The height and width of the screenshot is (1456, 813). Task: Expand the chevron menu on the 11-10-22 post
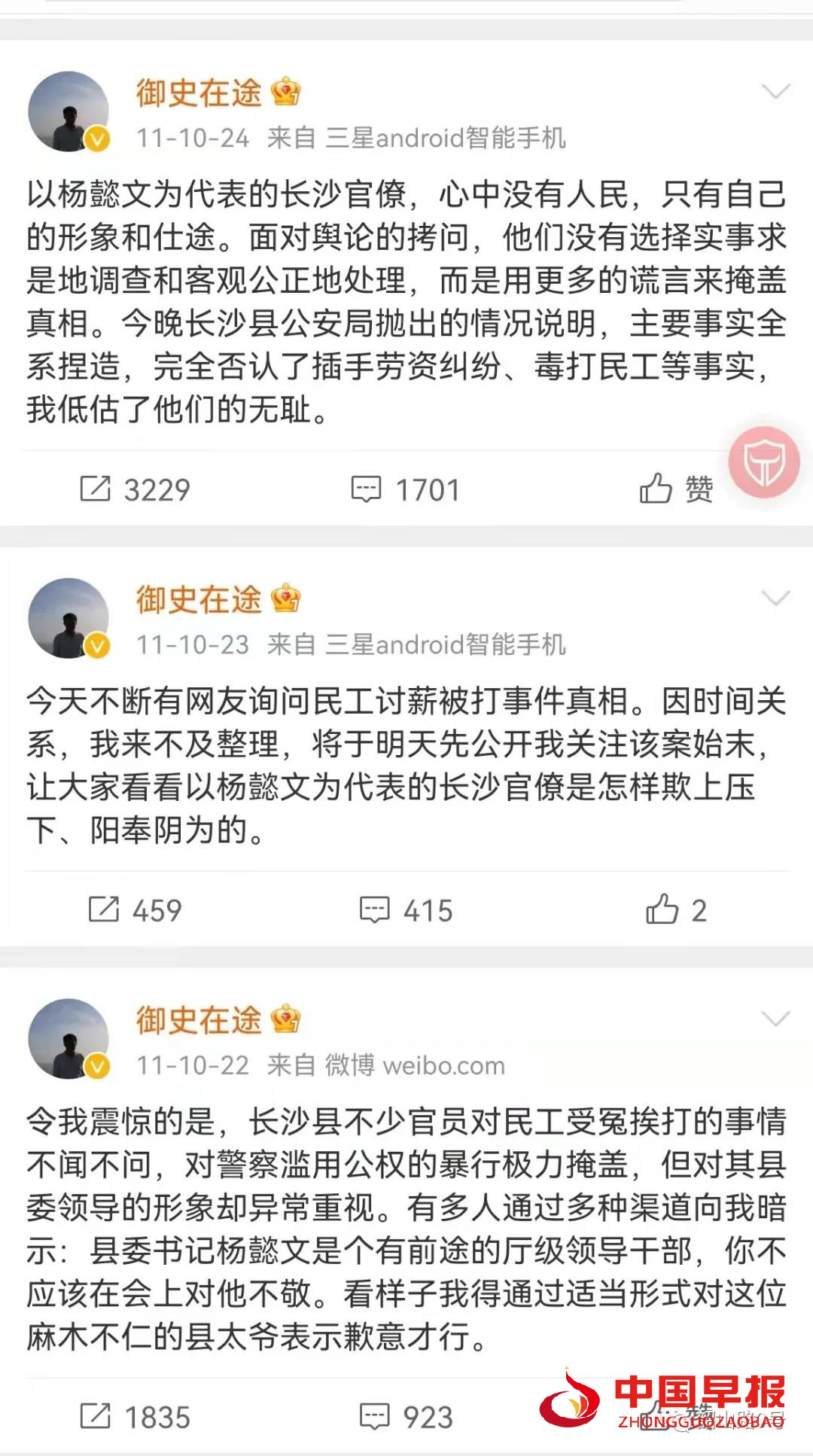(x=775, y=1019)
